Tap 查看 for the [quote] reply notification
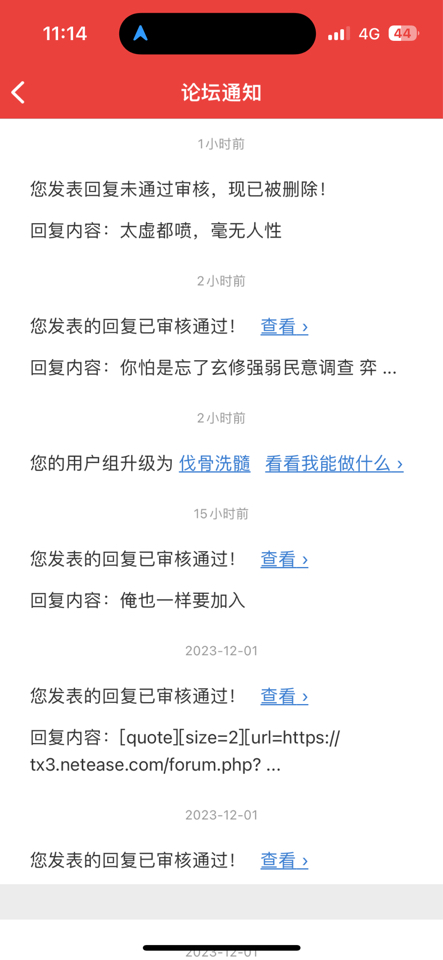443x960 pixels. click(x=285, y=696)
